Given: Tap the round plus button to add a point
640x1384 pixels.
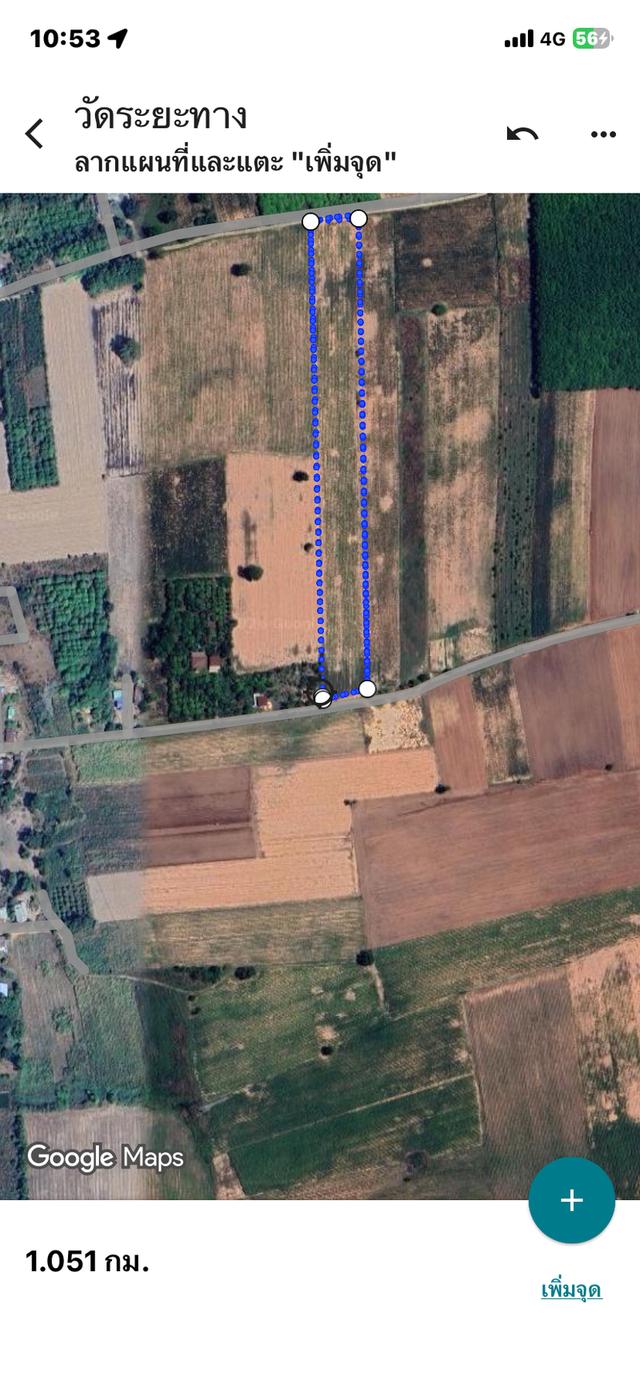Looking at the screenshot, I should tap(572, 1200).
